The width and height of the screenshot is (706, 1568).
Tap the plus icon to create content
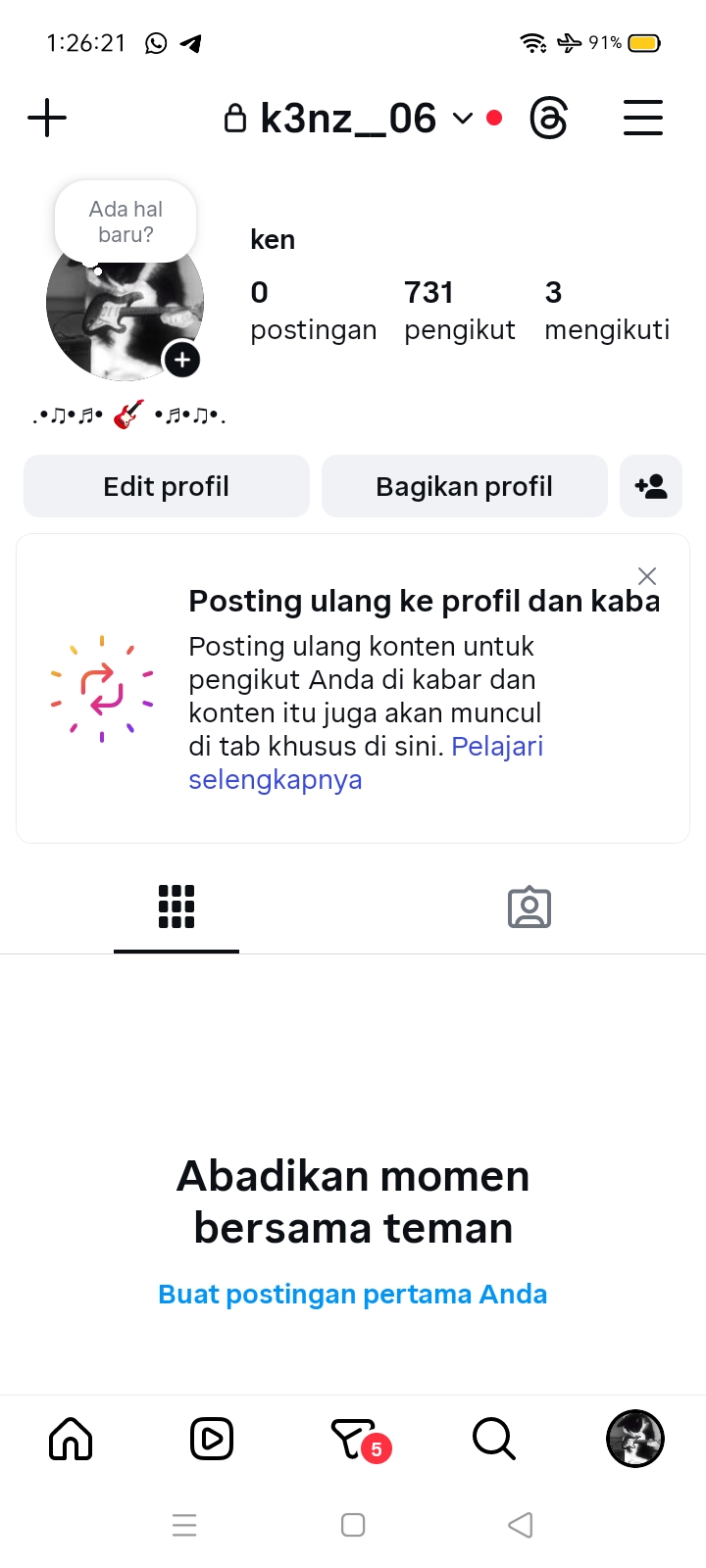click(47, 119)
